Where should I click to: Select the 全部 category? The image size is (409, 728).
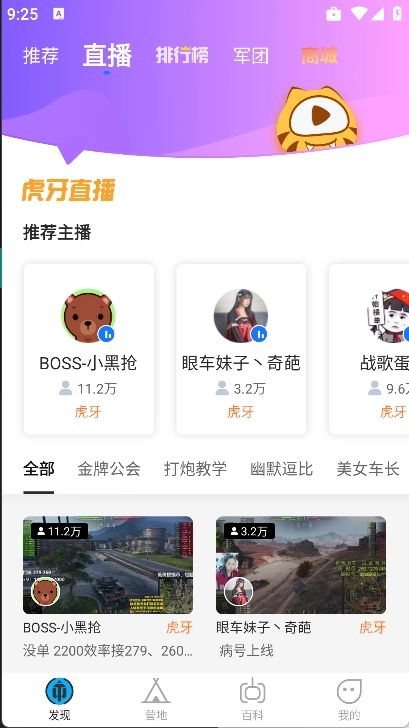39,469
